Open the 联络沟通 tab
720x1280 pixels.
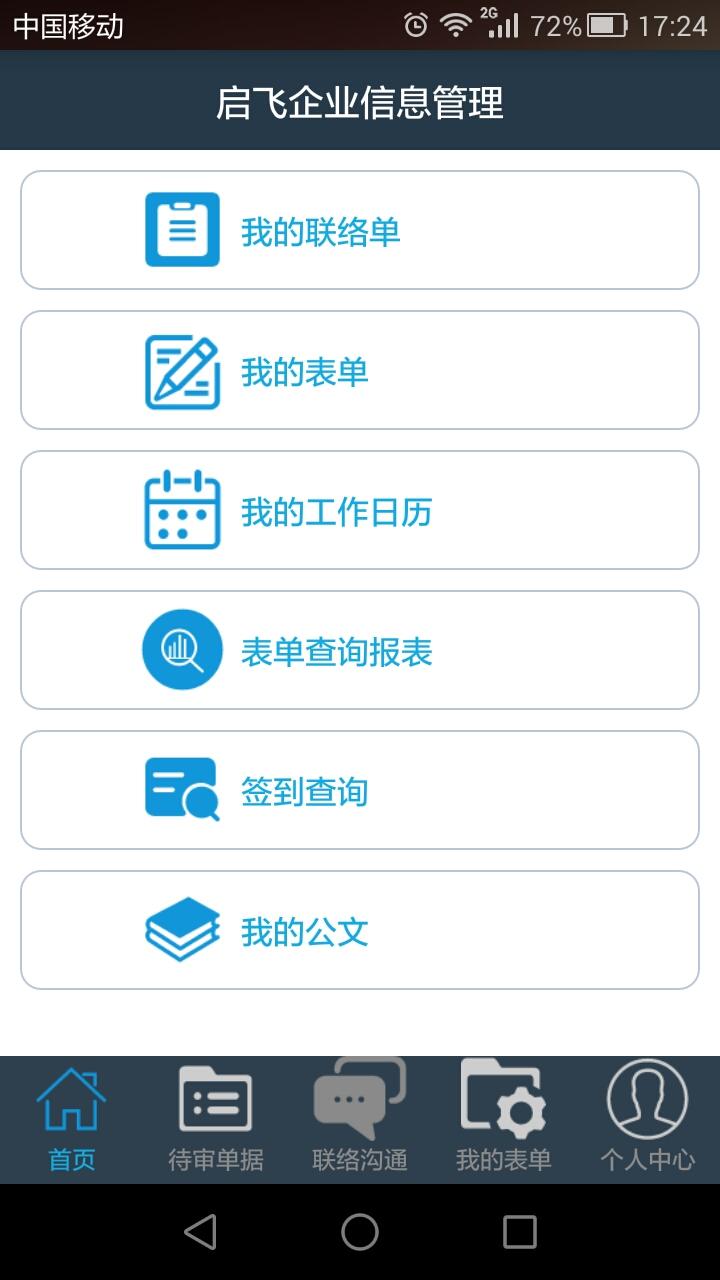coord(360,1120)
